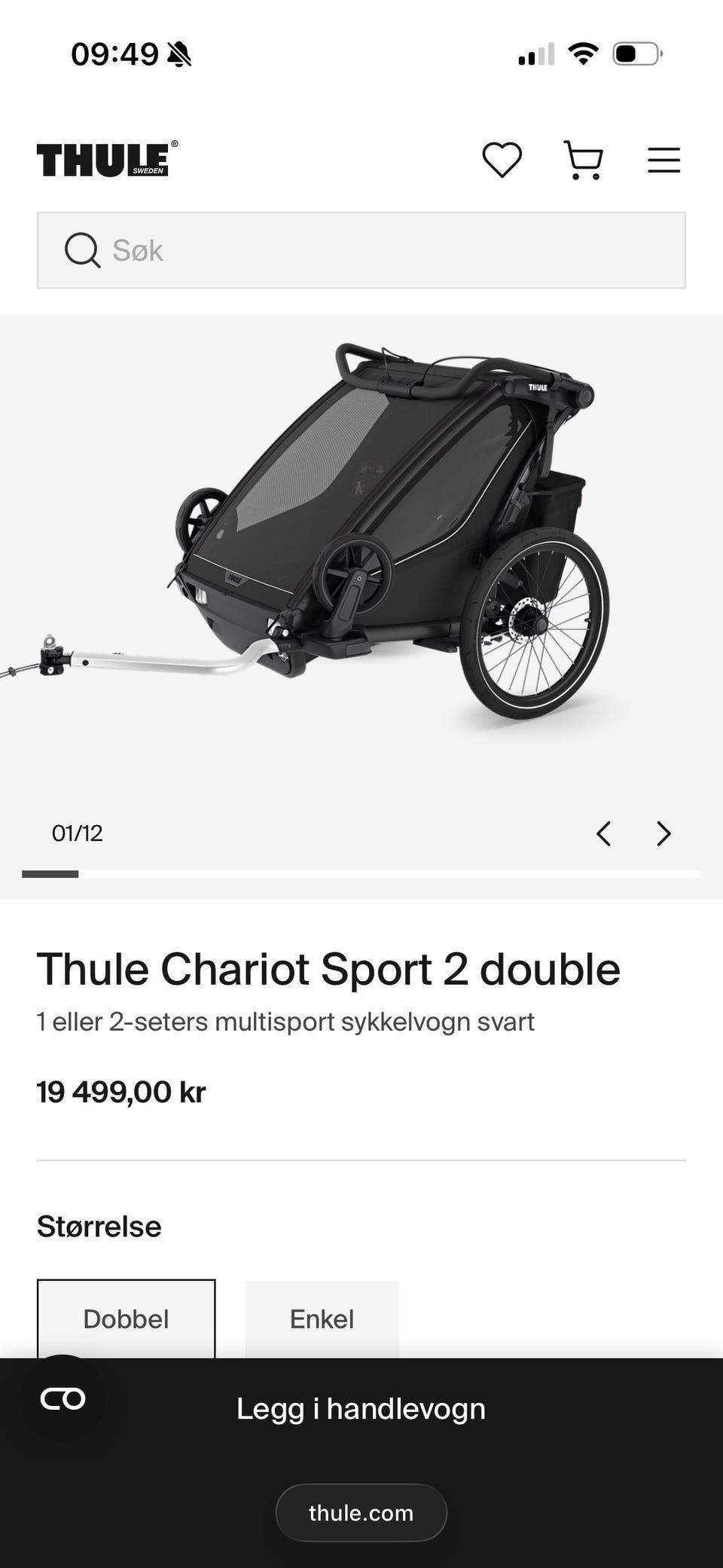Open the chat bubble widget

coord(63,1398)
